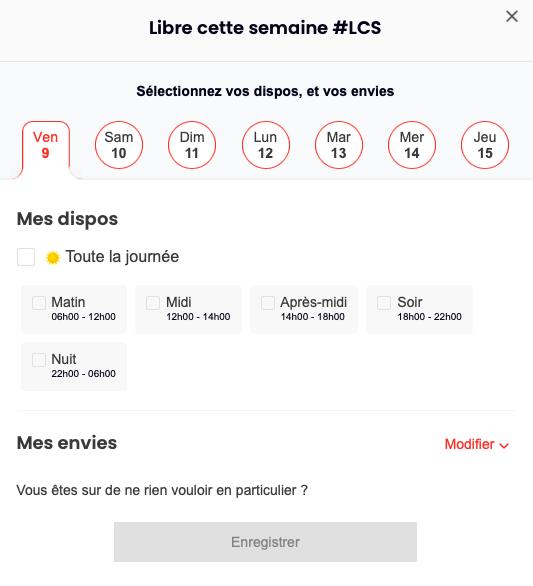Choose the Lun 12 day
Screen dimensions: 533x586
click(265, 145)
